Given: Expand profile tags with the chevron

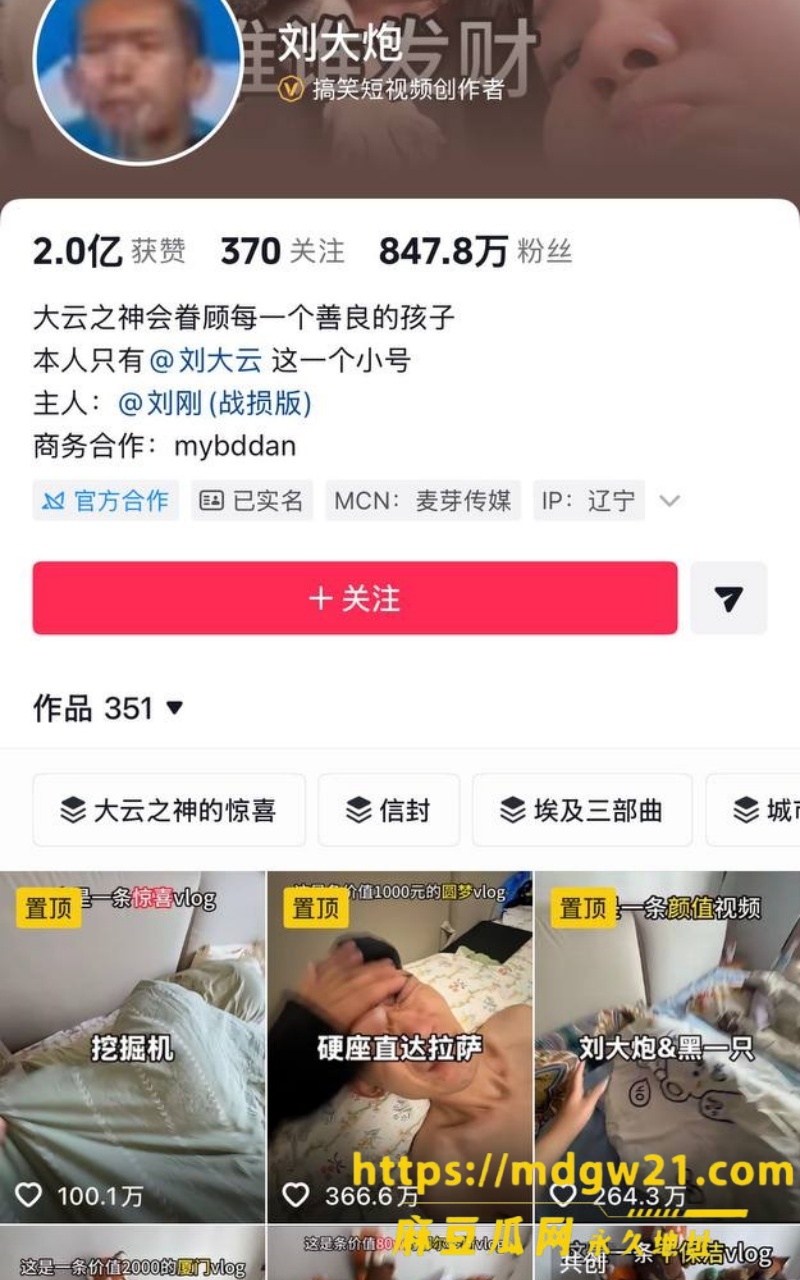Looking at the screenshot, I should point(669,501).
